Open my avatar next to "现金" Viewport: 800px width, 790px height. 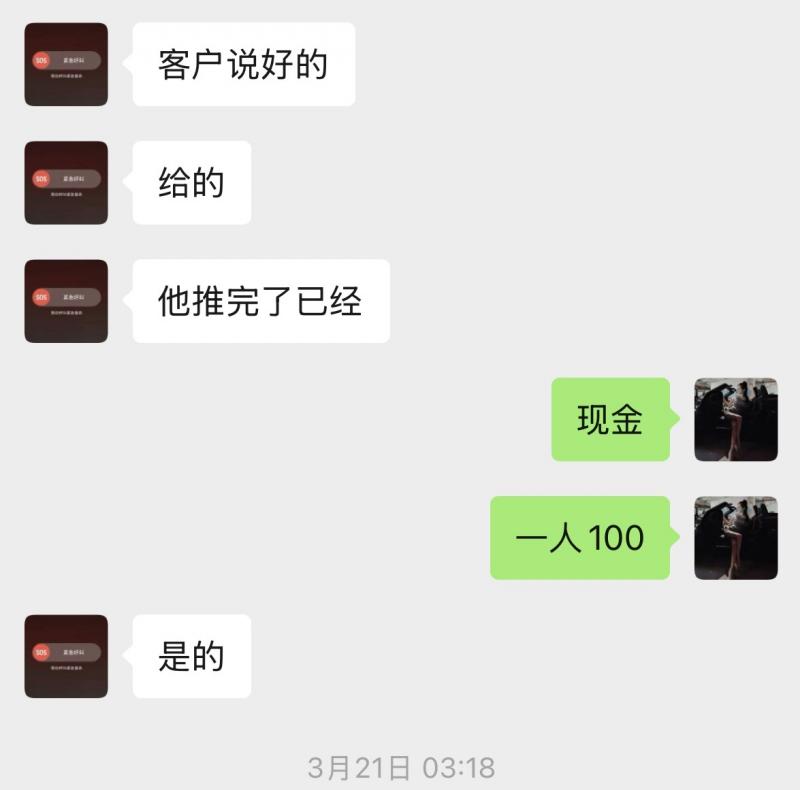(736, 419)
